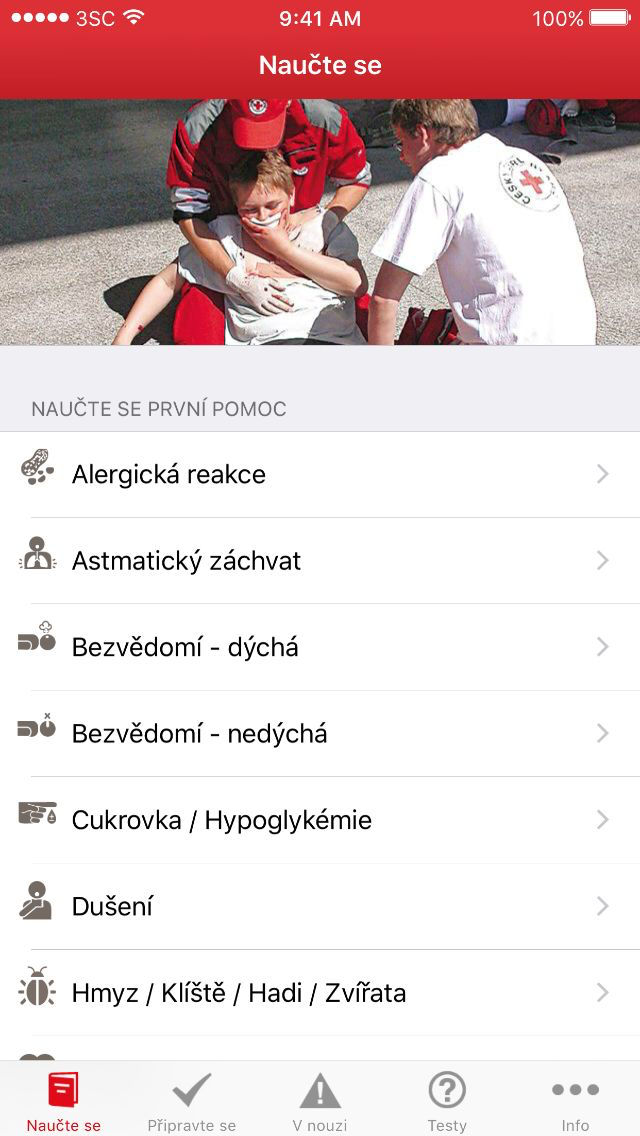Select Bezvědomí - dýchá row
Image resolution: width=640 pixels, height=1136 pixels.
click(320, 647)
